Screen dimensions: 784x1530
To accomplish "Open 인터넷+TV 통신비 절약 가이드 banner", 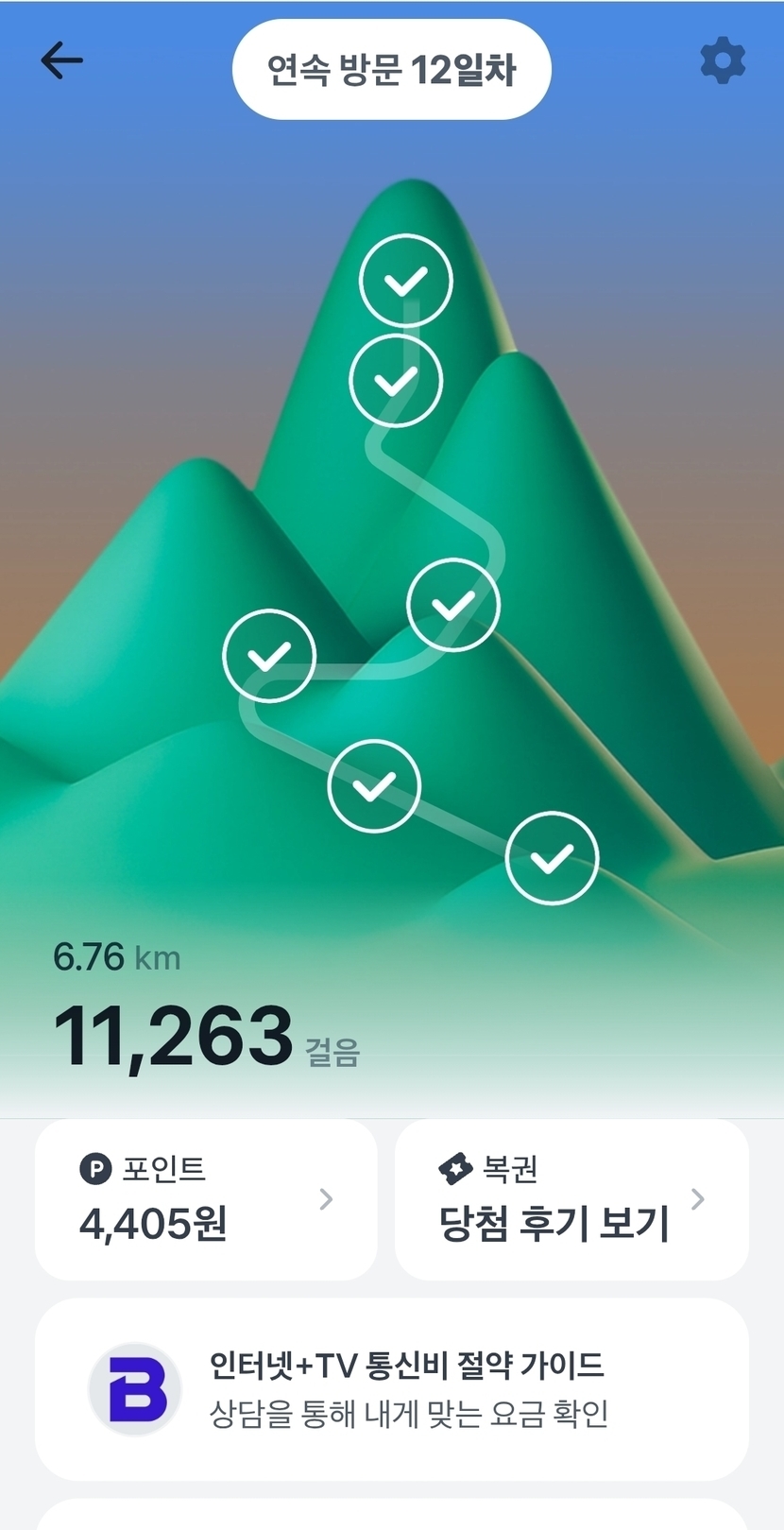I will click(x=391, y=1389).
